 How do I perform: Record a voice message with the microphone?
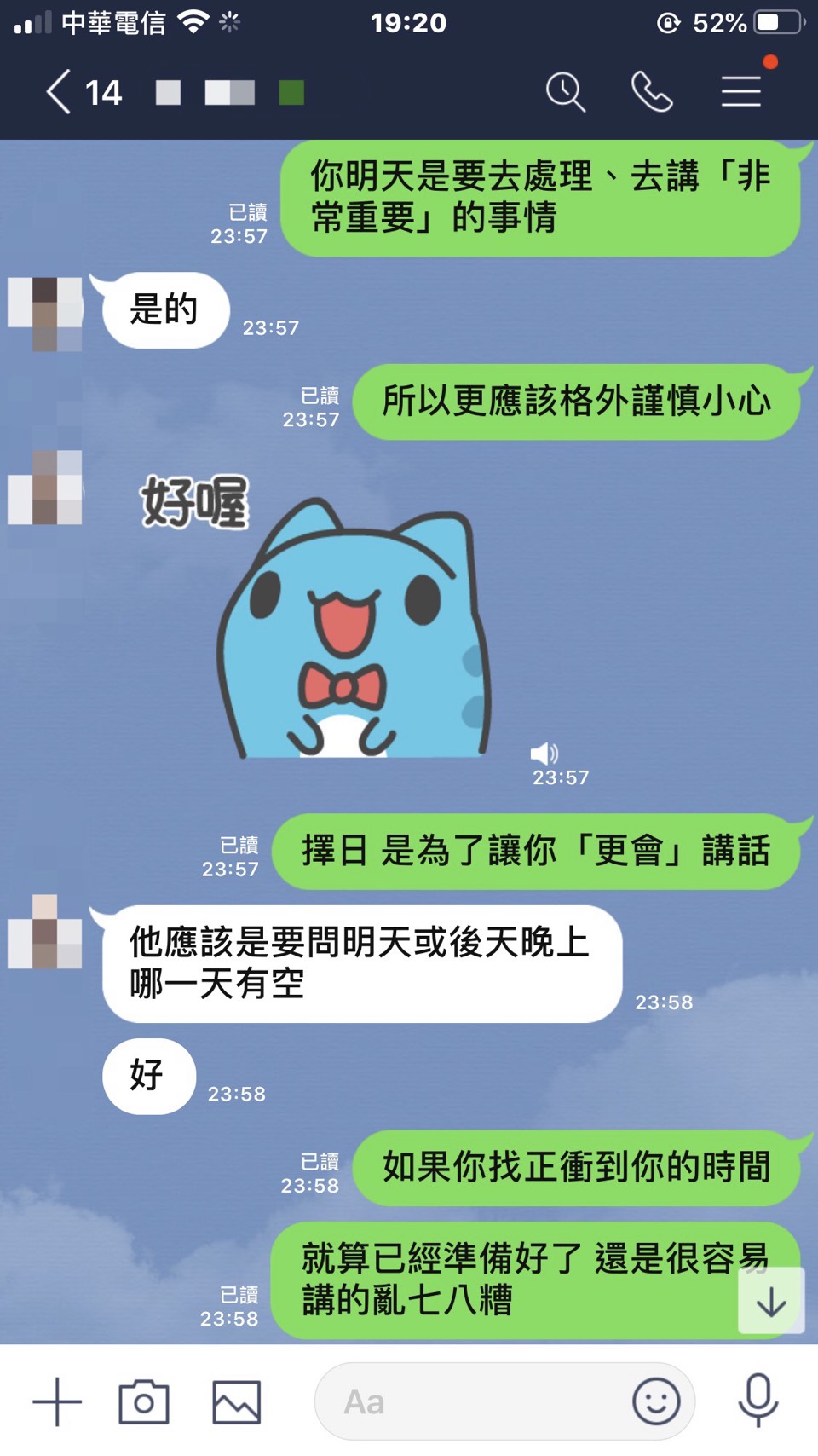coord(758,1400)
